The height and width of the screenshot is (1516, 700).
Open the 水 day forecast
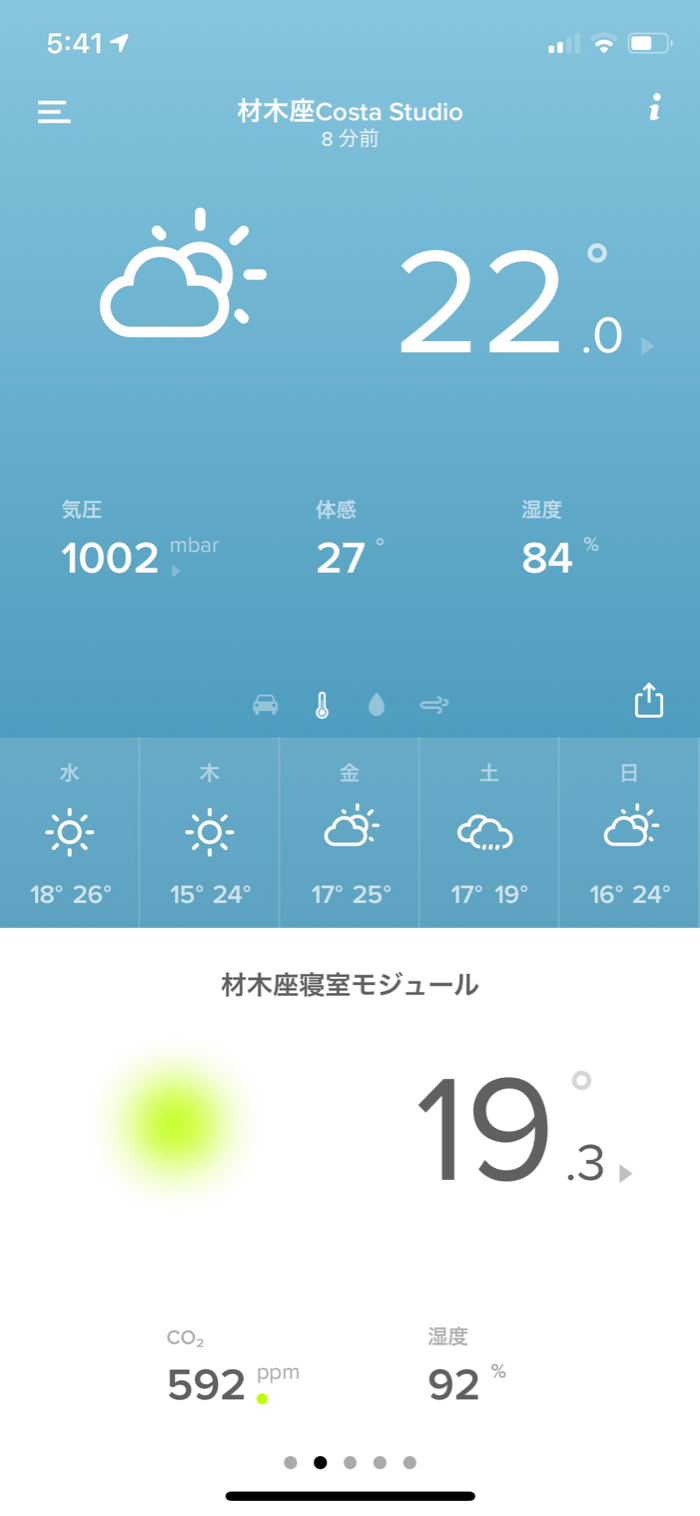pos(70,832)
